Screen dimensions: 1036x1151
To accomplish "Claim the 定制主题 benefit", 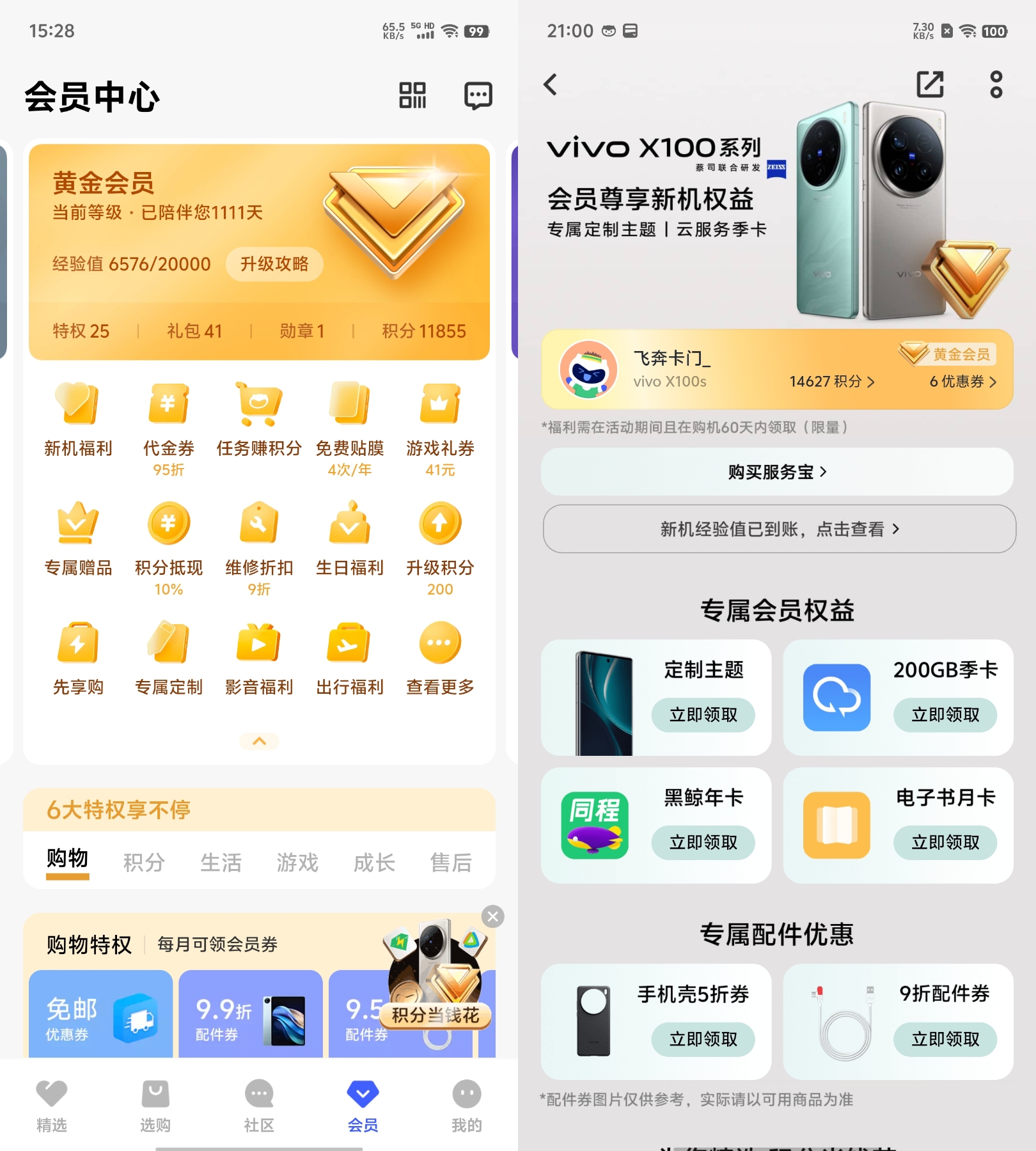I will point(703,715).
